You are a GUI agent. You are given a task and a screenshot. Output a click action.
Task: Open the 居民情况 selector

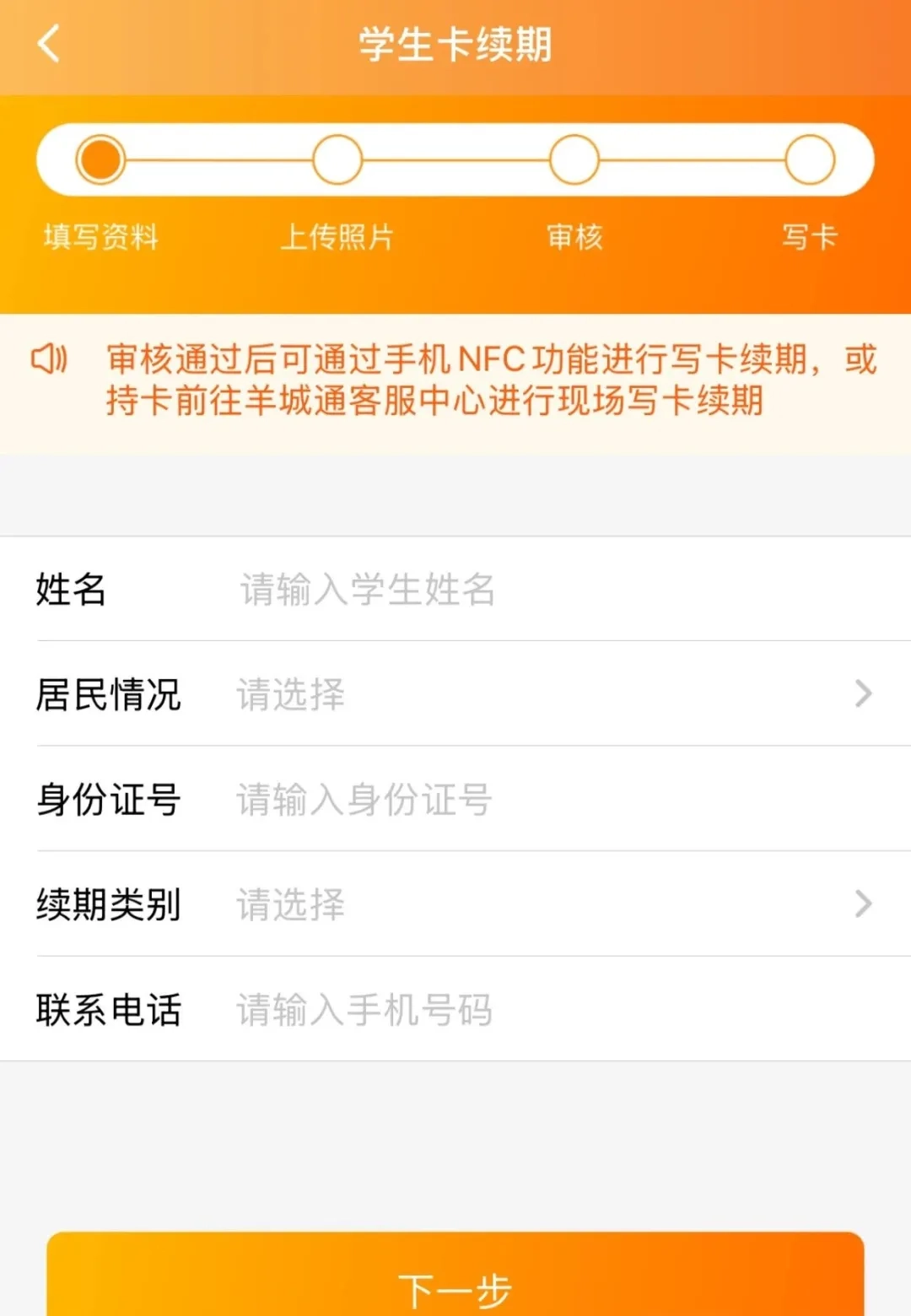(x=455, y=693)
